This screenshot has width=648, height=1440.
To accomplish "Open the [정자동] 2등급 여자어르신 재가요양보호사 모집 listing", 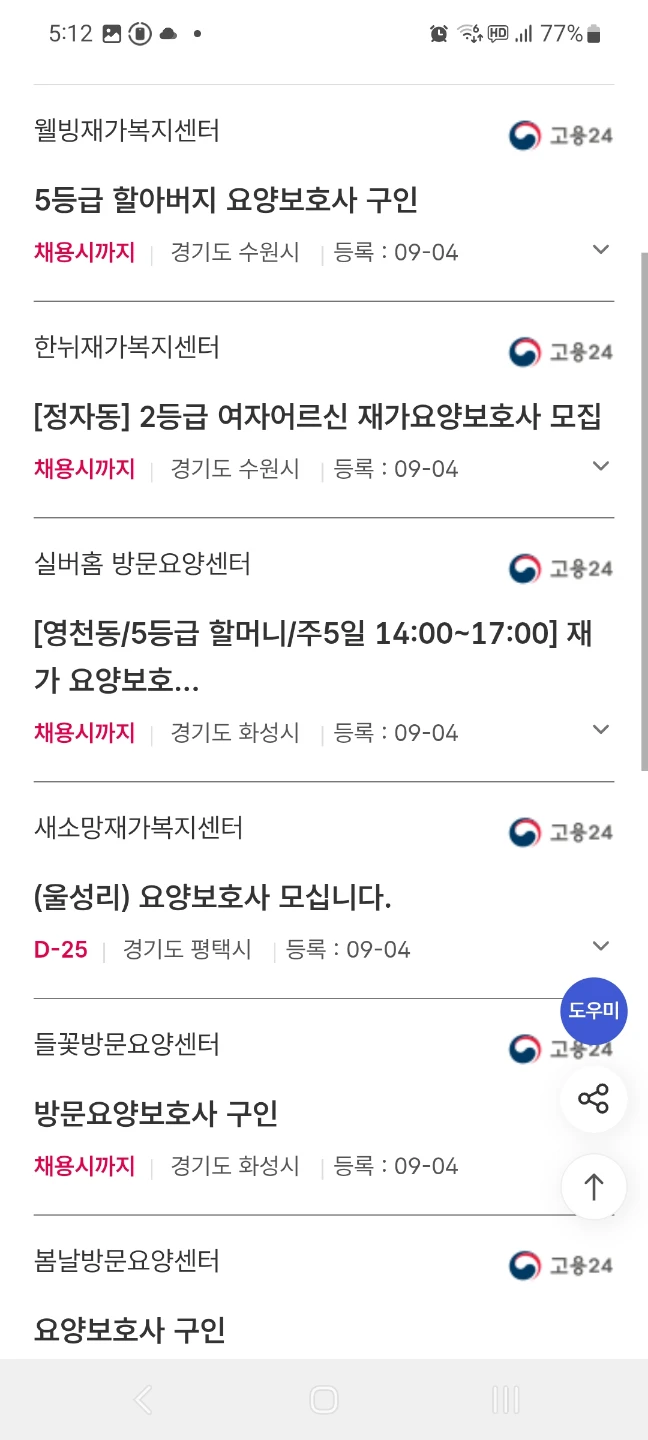I will [x=318, y=417].
